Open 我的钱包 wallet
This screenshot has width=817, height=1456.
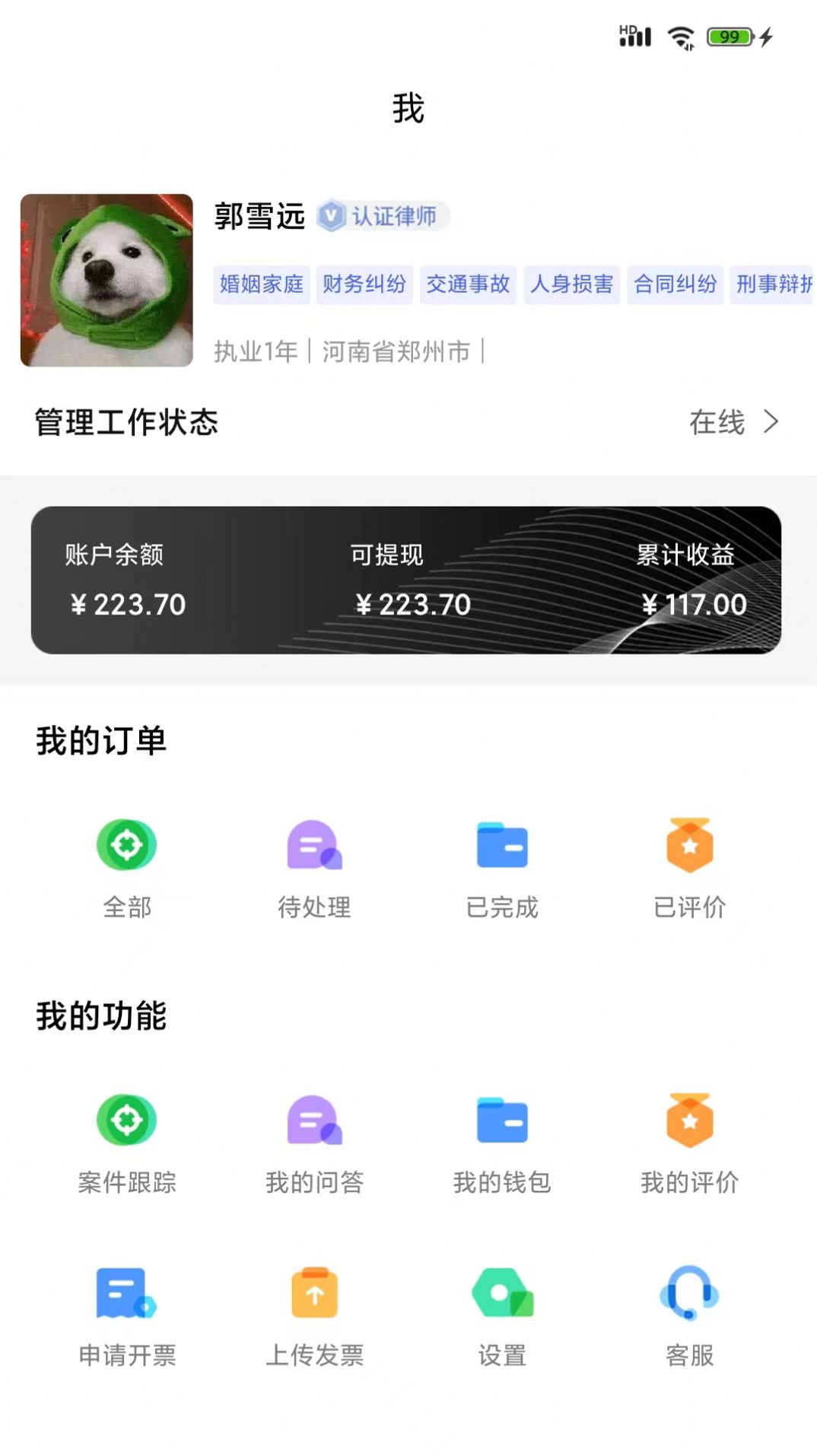pos(502,1143)
